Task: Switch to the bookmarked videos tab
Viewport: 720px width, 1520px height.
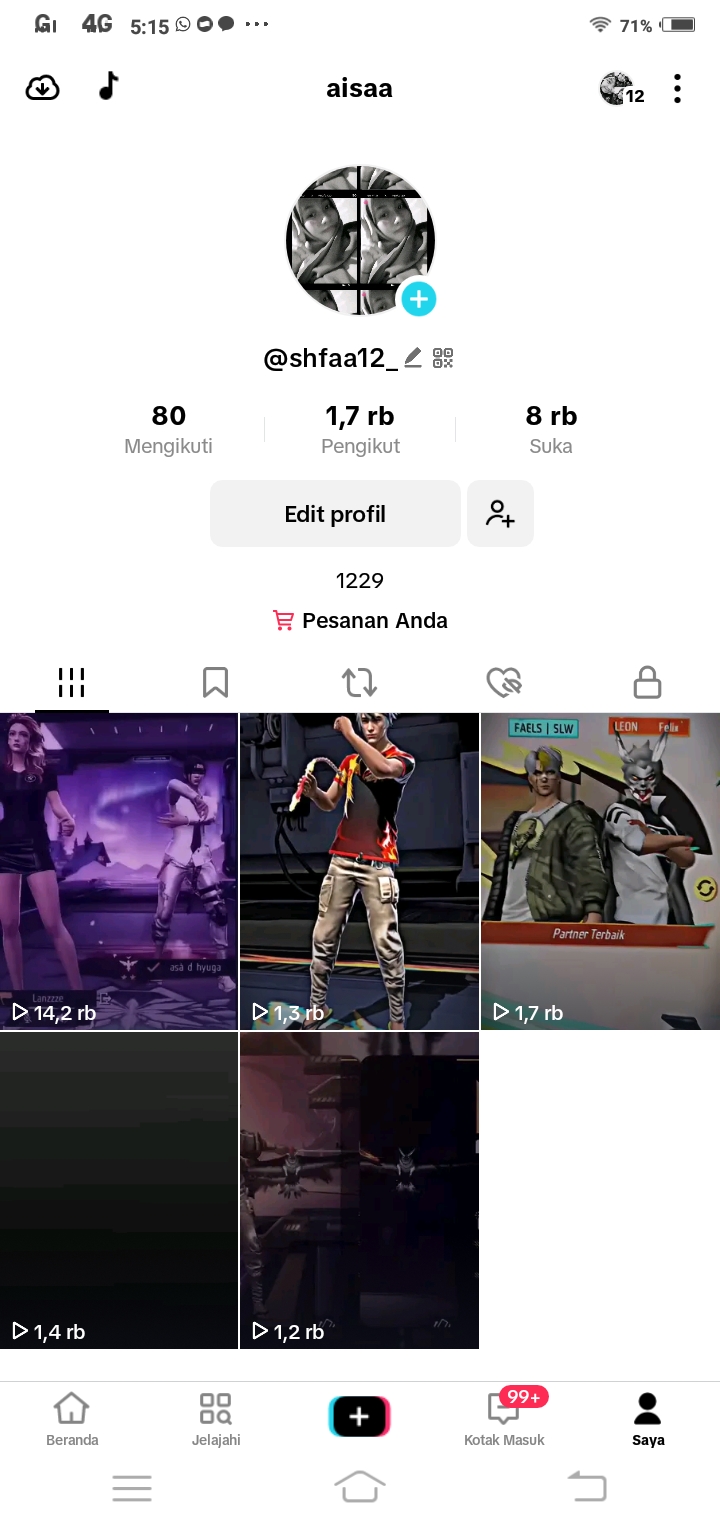Action: click(215, 683)
